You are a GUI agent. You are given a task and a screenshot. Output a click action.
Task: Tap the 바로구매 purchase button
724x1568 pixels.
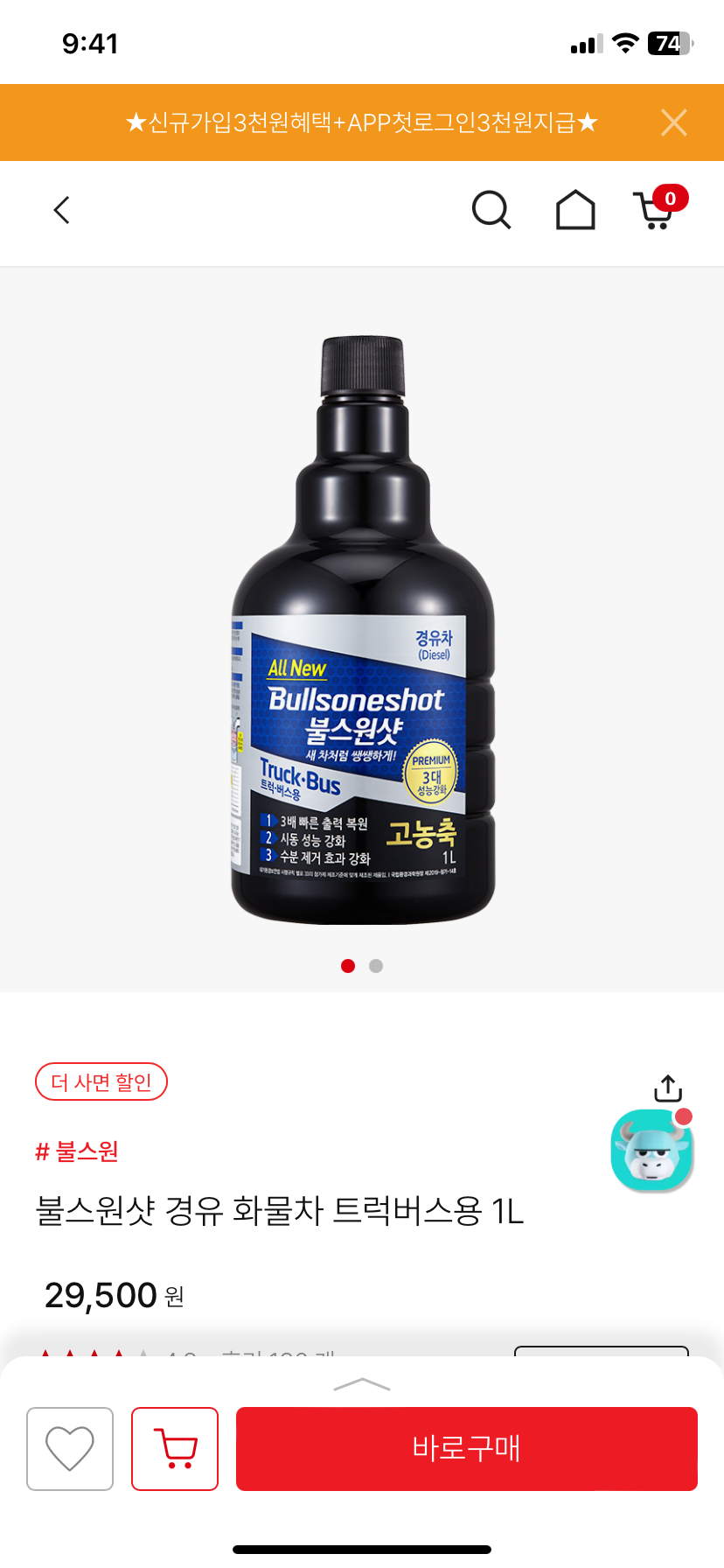466,1449
